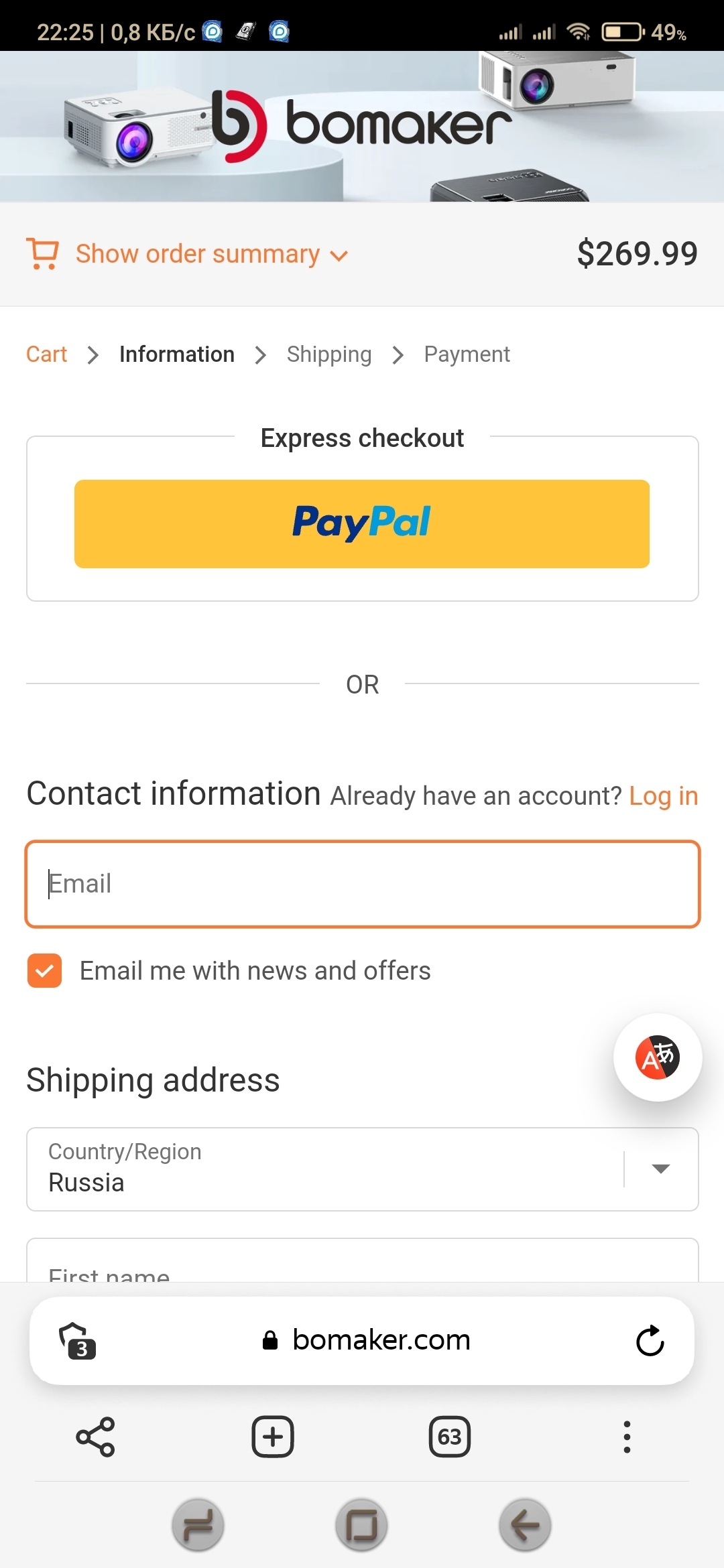Tap the system back arrow button
Viewport: 724px width, 1568px height.
(525, 1525)
